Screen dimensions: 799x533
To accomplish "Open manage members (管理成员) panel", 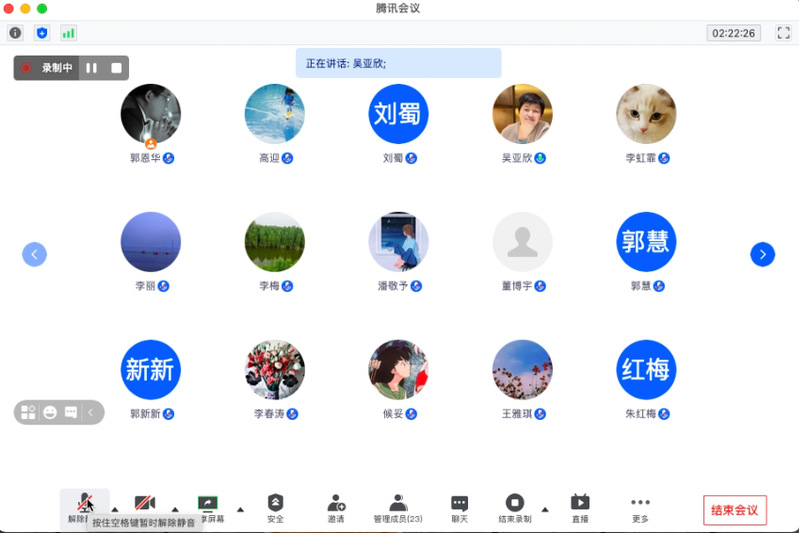I will [398, 507].
